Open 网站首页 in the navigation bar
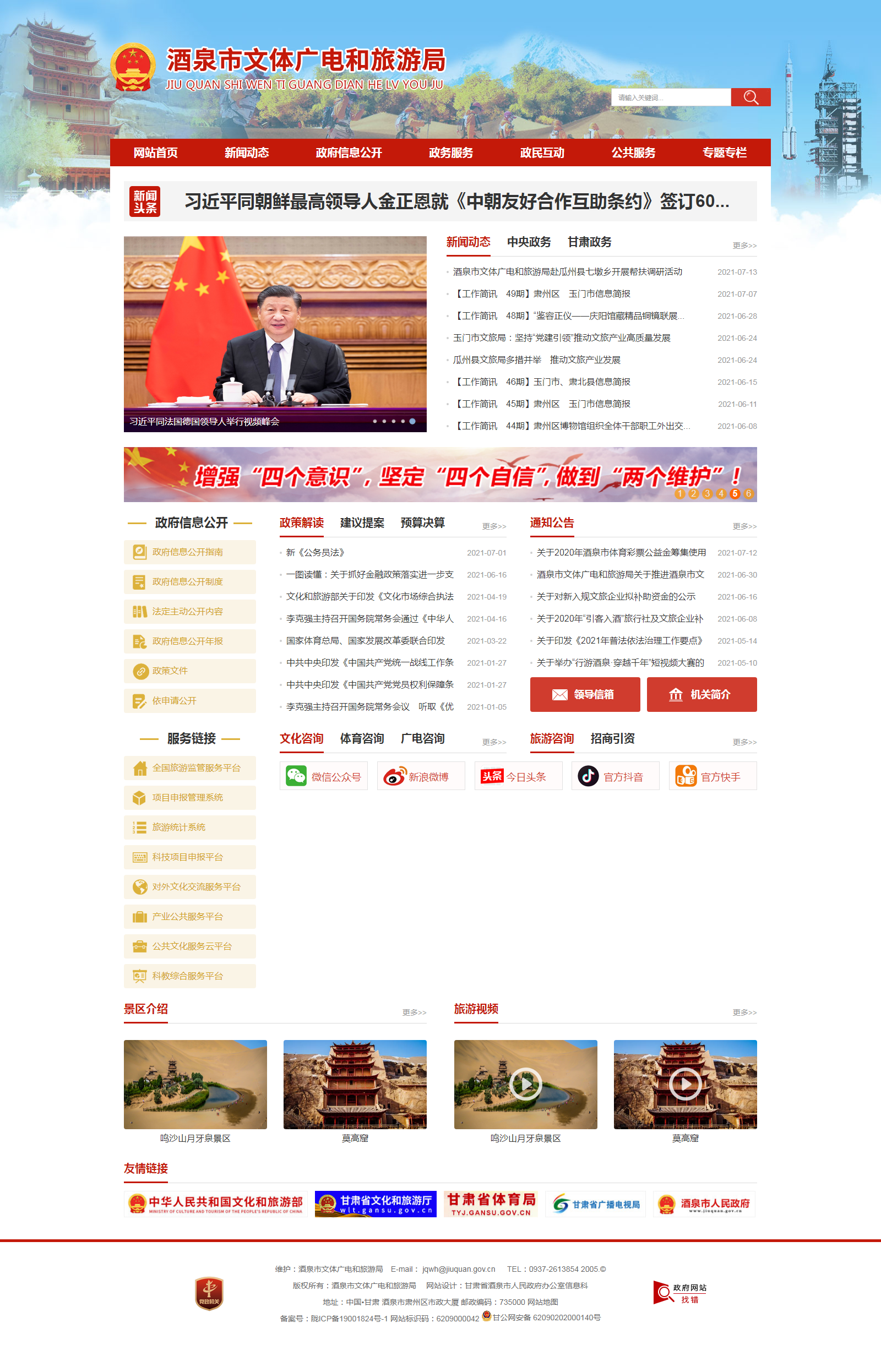The image size is (881, 1372). pos(155,153)
